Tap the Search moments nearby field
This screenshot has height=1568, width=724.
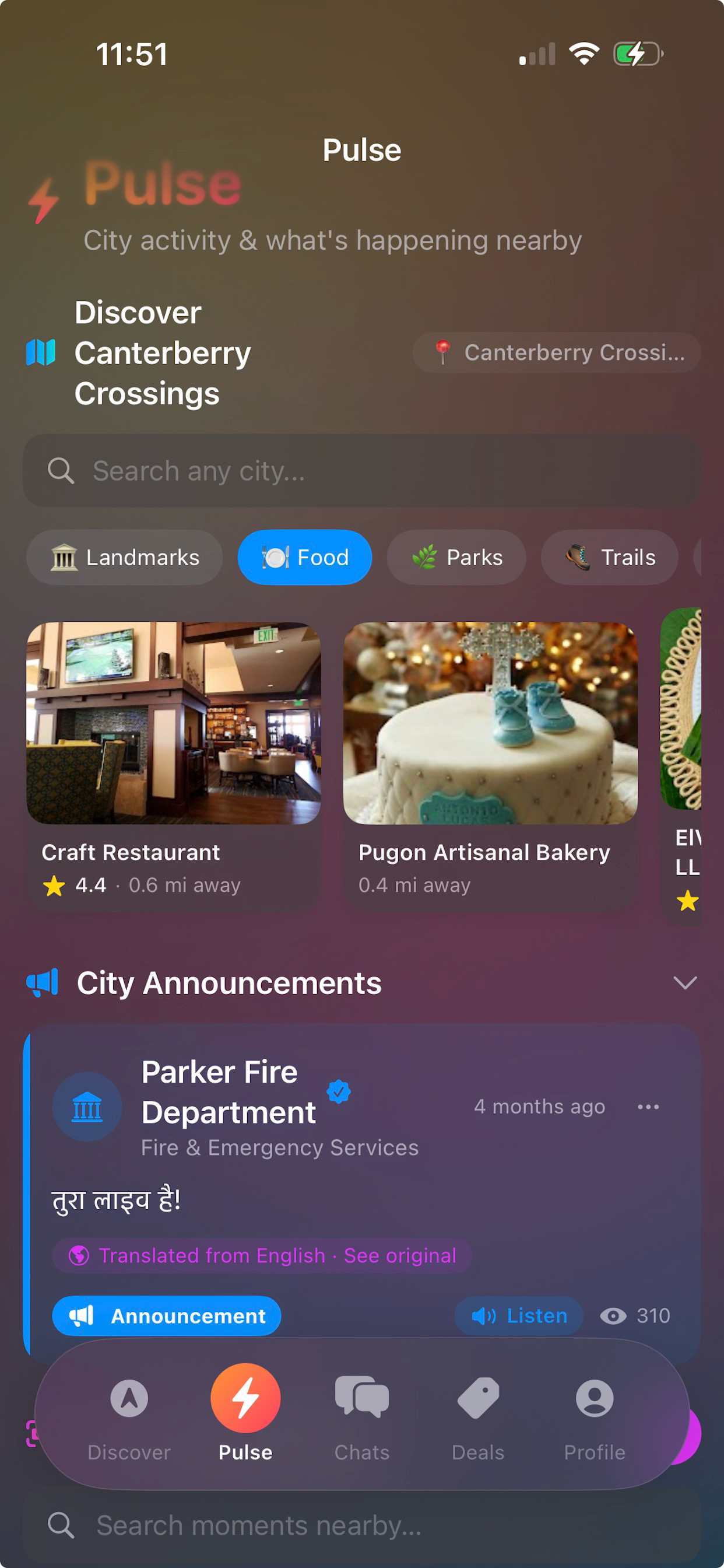point(362,1526)
